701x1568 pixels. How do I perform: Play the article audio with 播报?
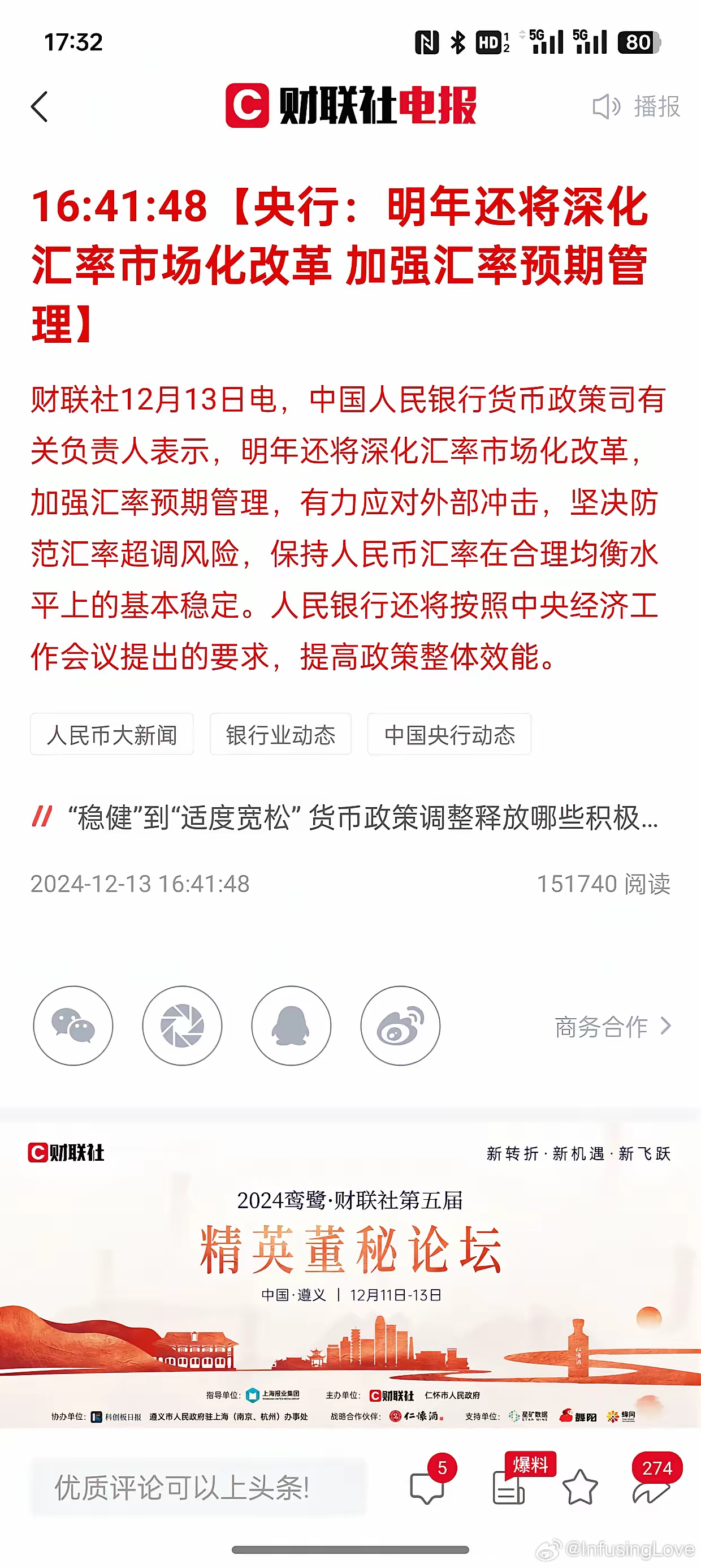636,106
